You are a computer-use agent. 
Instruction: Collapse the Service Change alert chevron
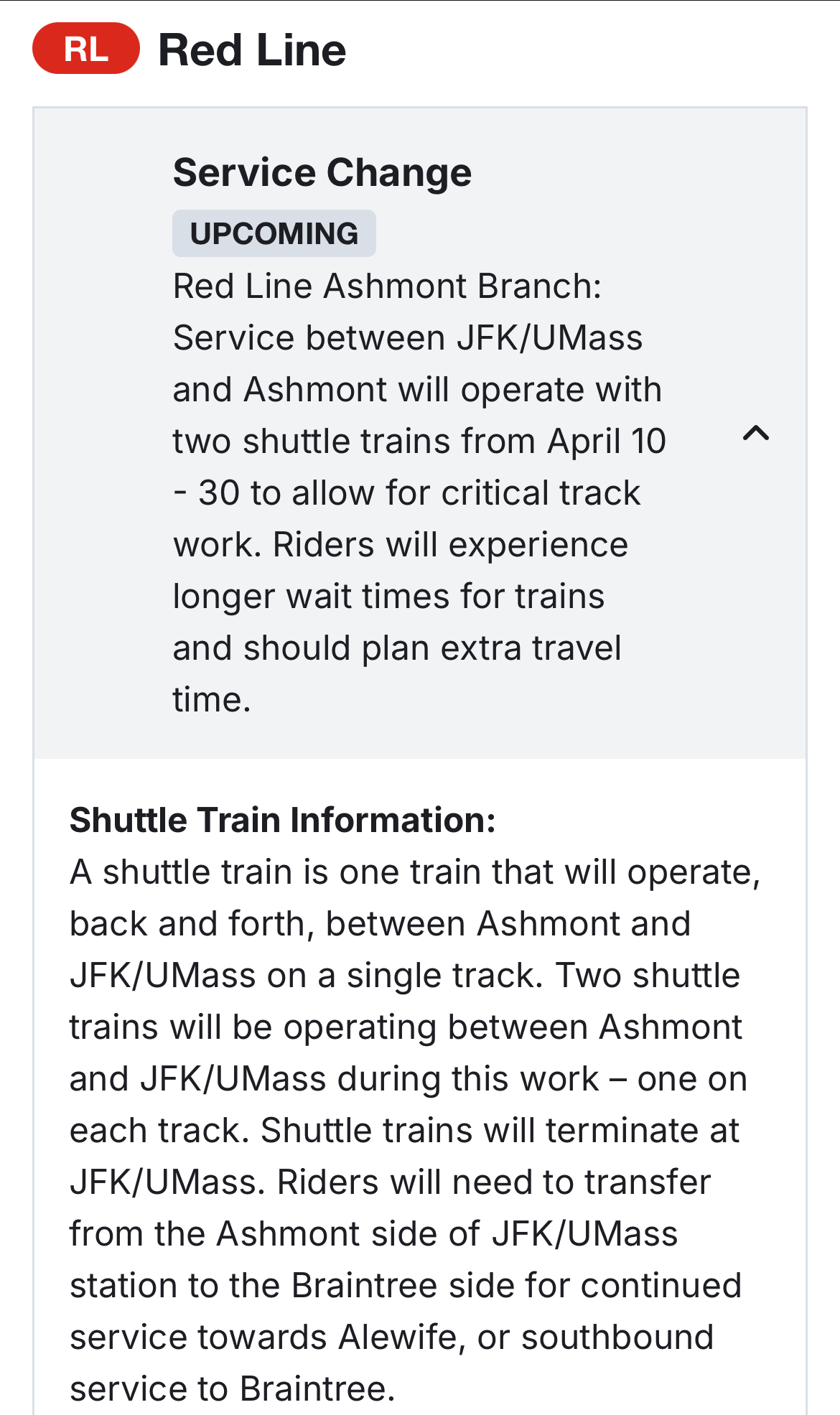(x=755, y=433)
